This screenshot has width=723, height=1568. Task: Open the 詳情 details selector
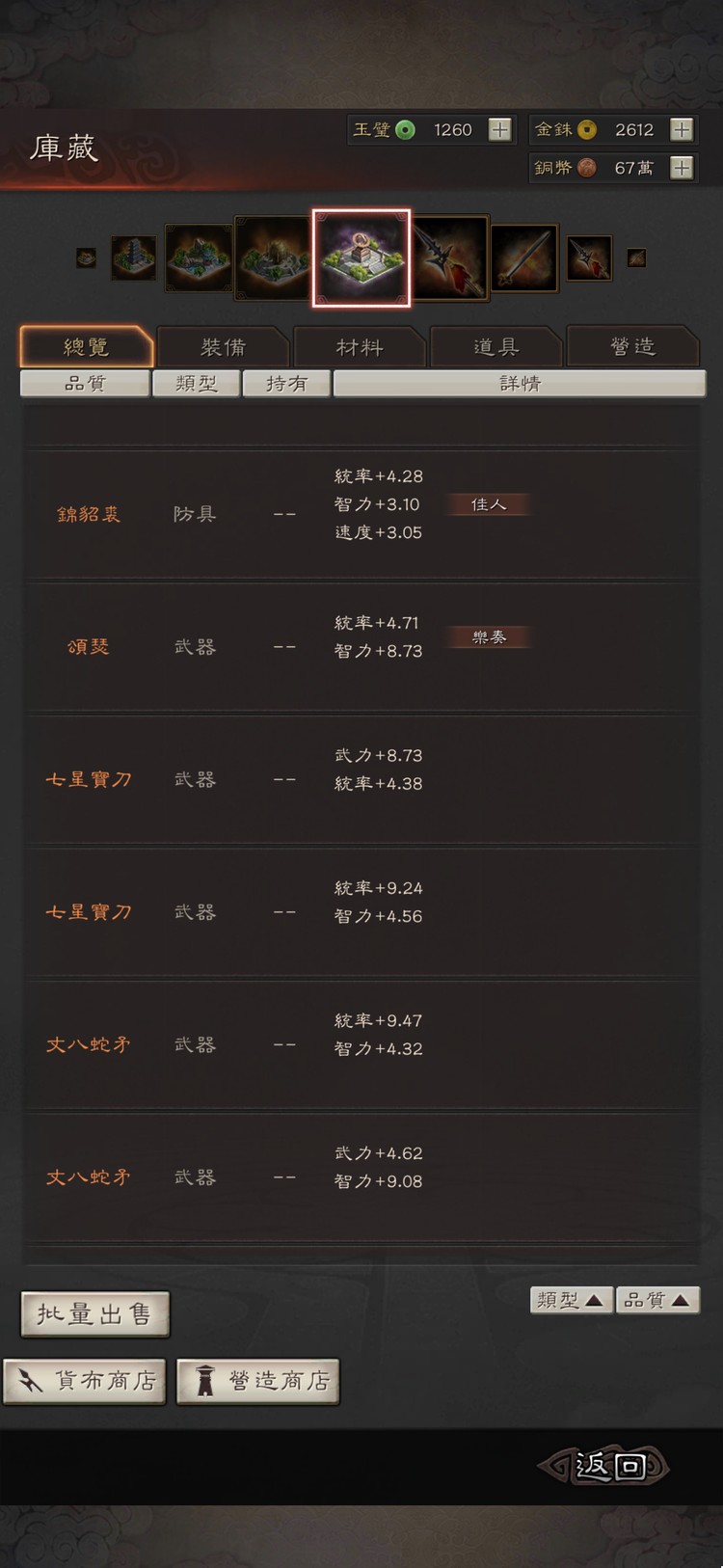(x=519, y=383)
